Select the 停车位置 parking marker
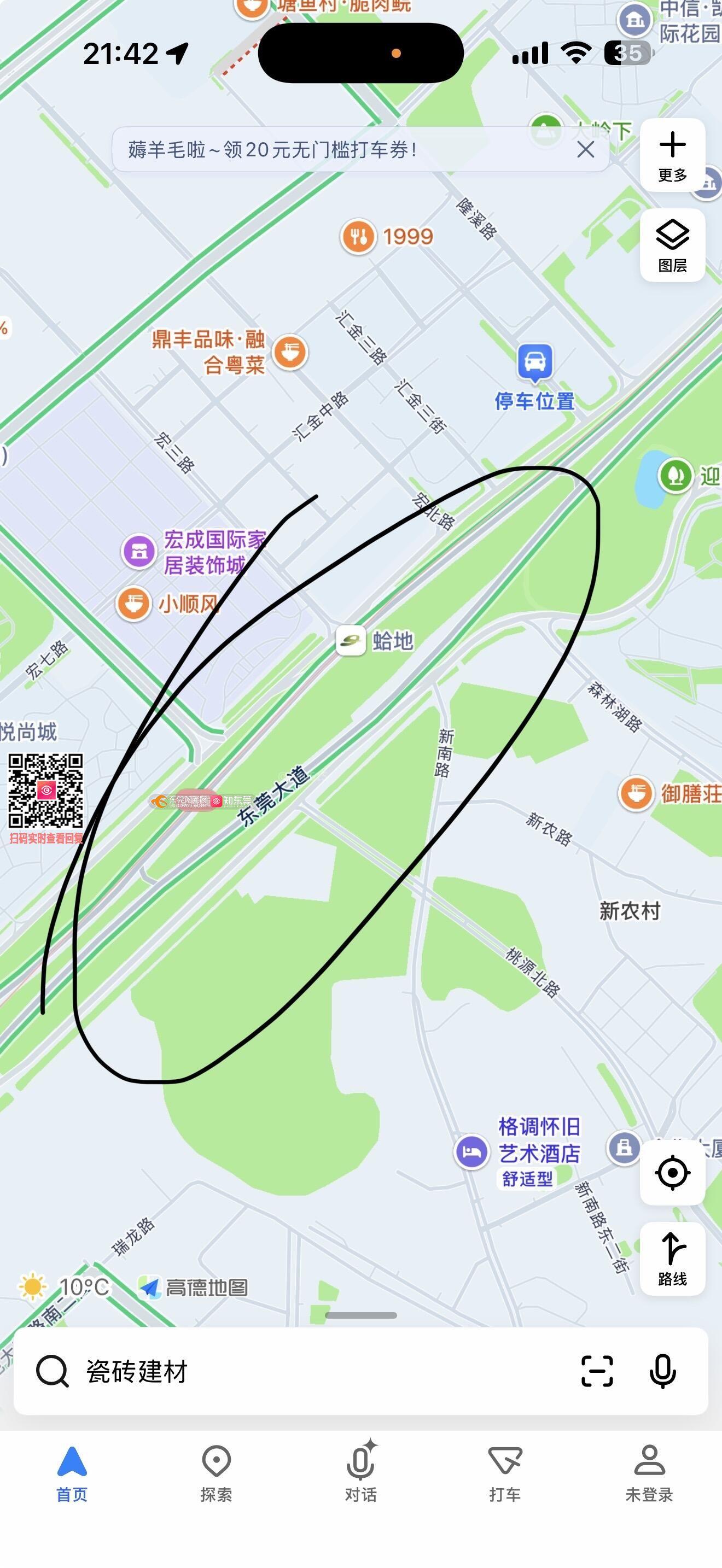722x1568 pixels. [534, 363]
